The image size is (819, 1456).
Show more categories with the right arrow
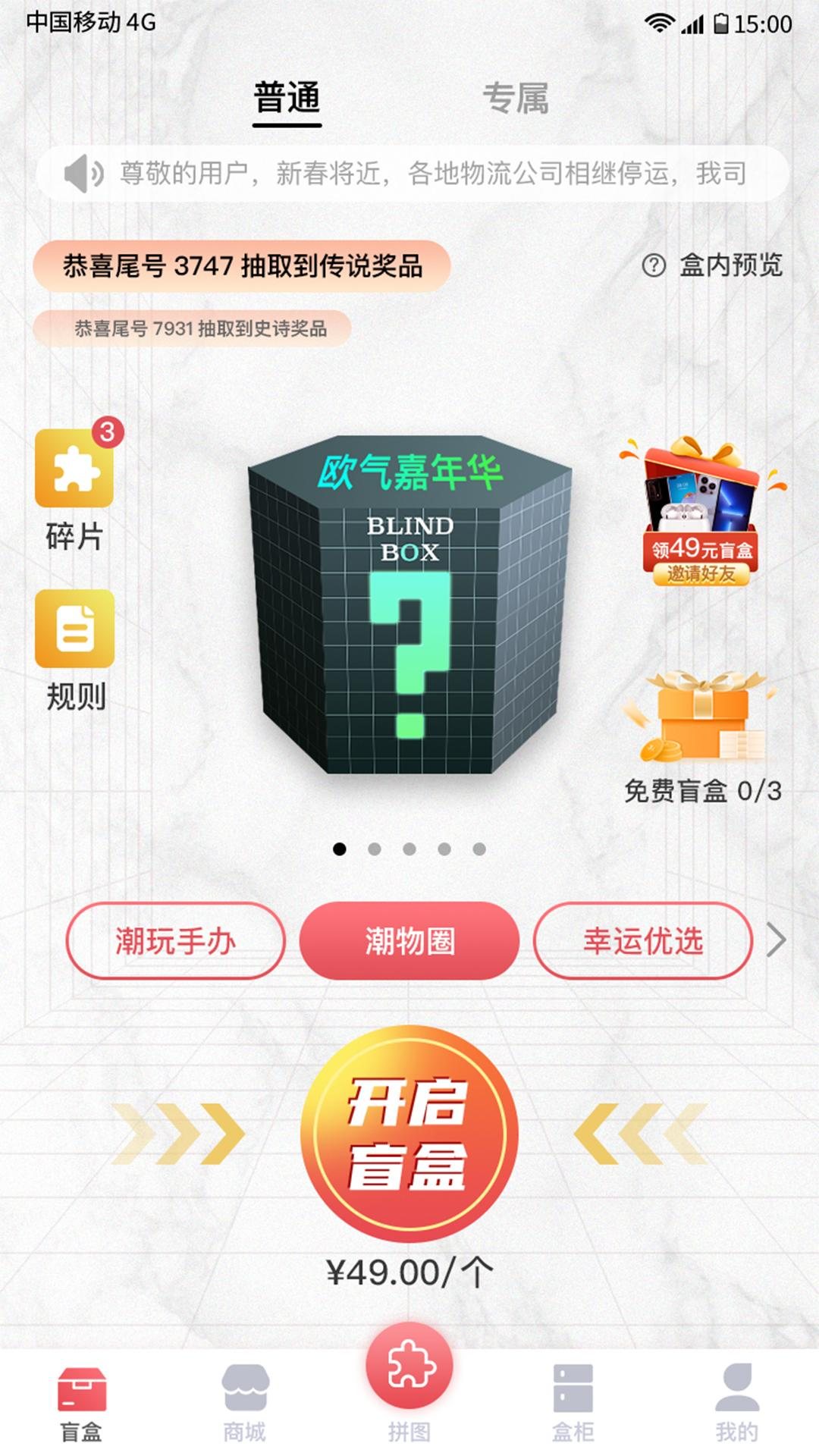pos(776,941)
